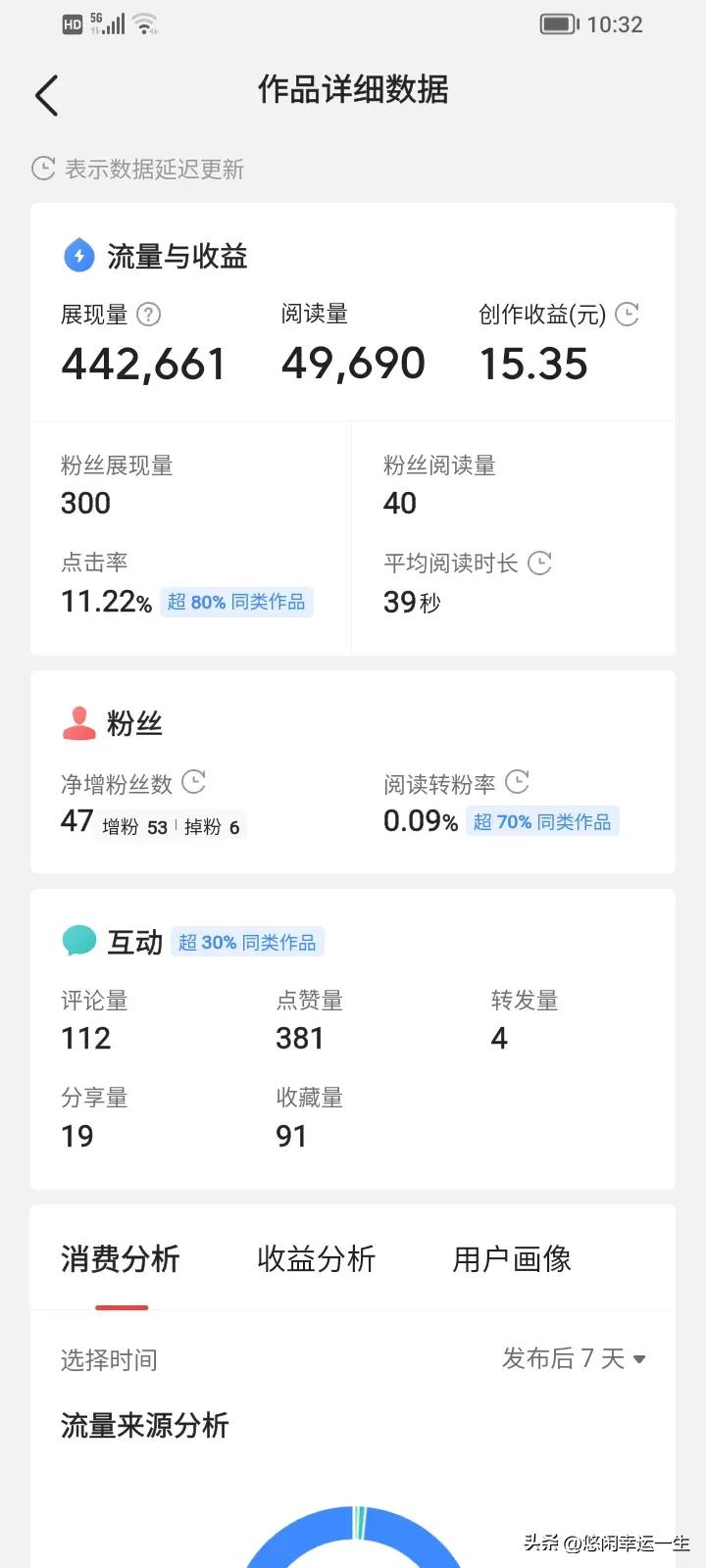Expand the 超30%同类作品 badge beside 互动

(247, 941)
